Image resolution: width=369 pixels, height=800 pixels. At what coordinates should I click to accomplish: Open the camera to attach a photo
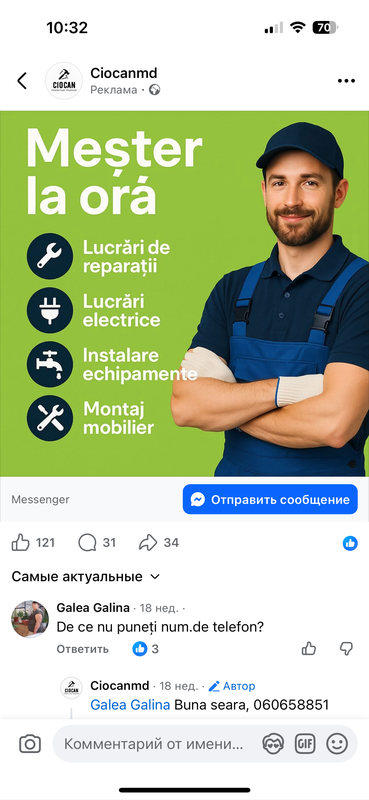tap(30, 744)
